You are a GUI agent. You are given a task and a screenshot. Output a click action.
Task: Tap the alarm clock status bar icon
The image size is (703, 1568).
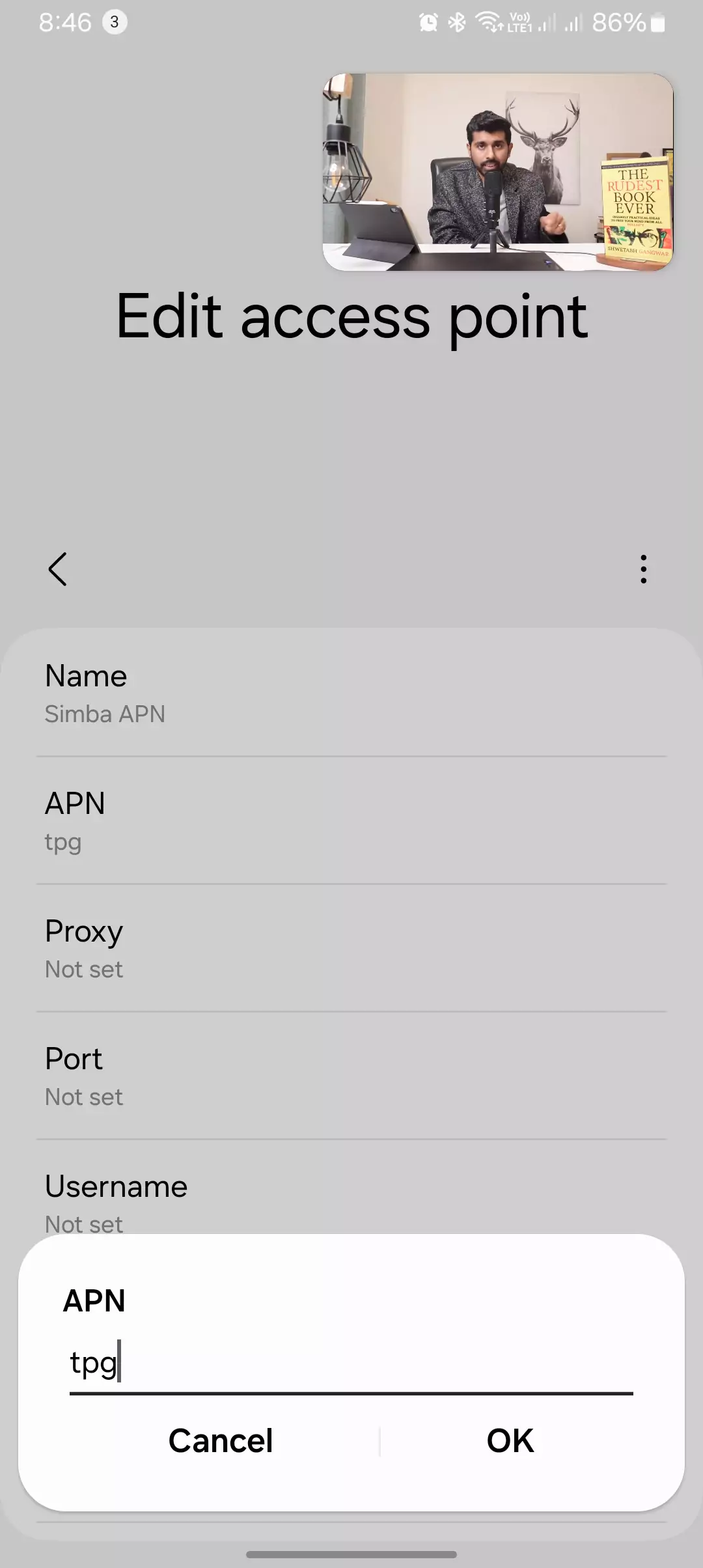click(429, 21)
